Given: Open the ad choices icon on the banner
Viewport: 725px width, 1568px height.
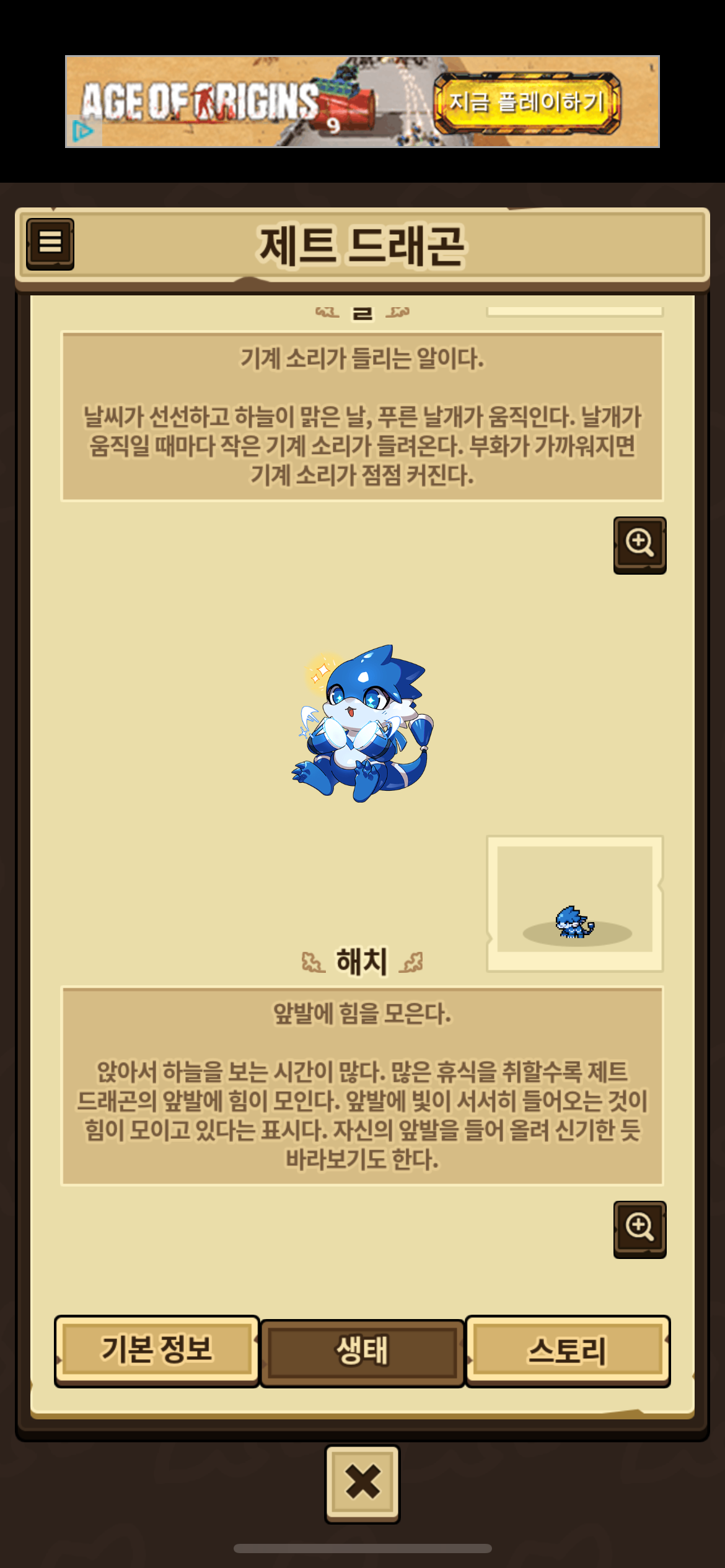Looking at the screenshot, I should [x=82, y=131].
